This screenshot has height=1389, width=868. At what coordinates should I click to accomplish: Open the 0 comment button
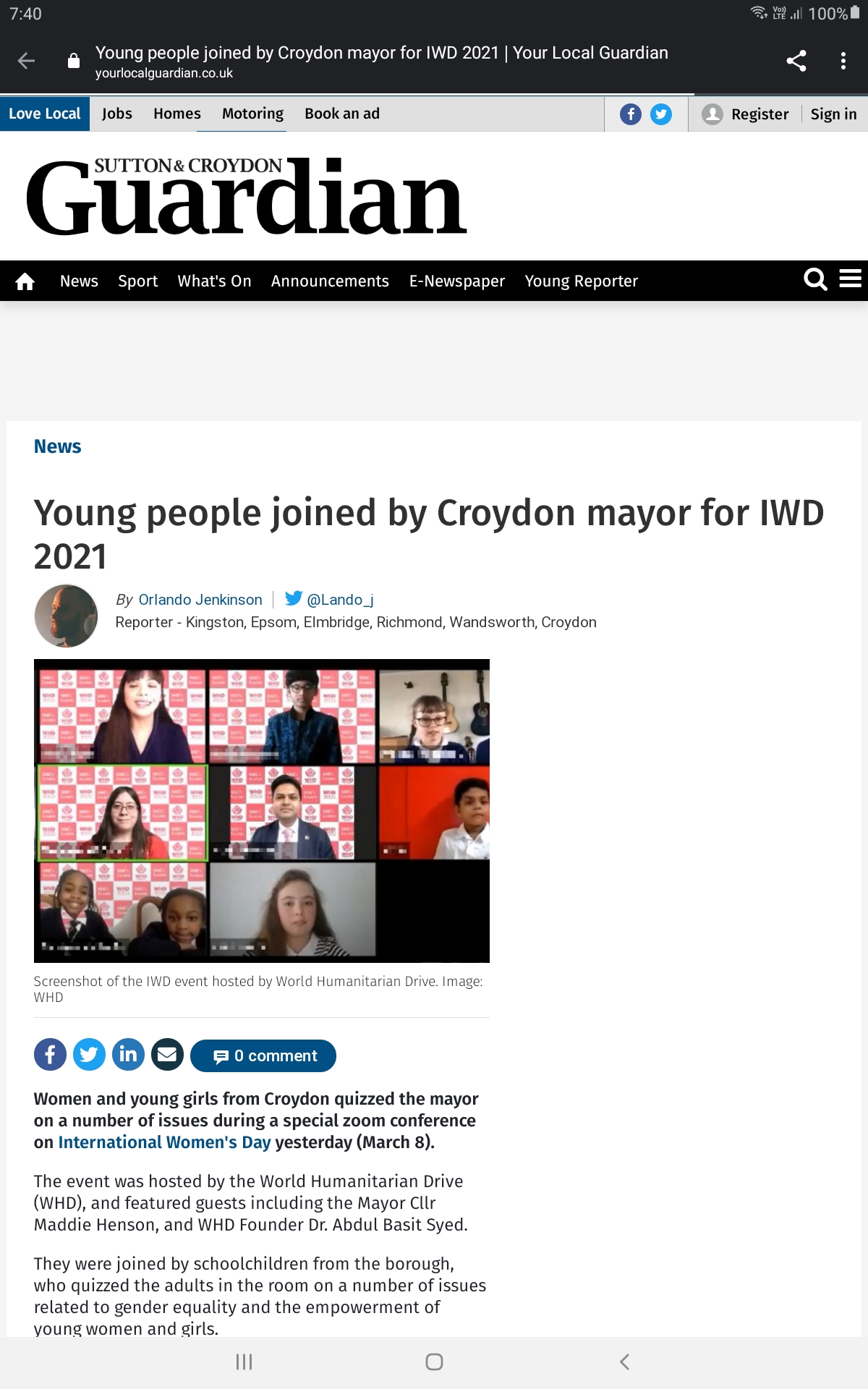pos(263,1055)
